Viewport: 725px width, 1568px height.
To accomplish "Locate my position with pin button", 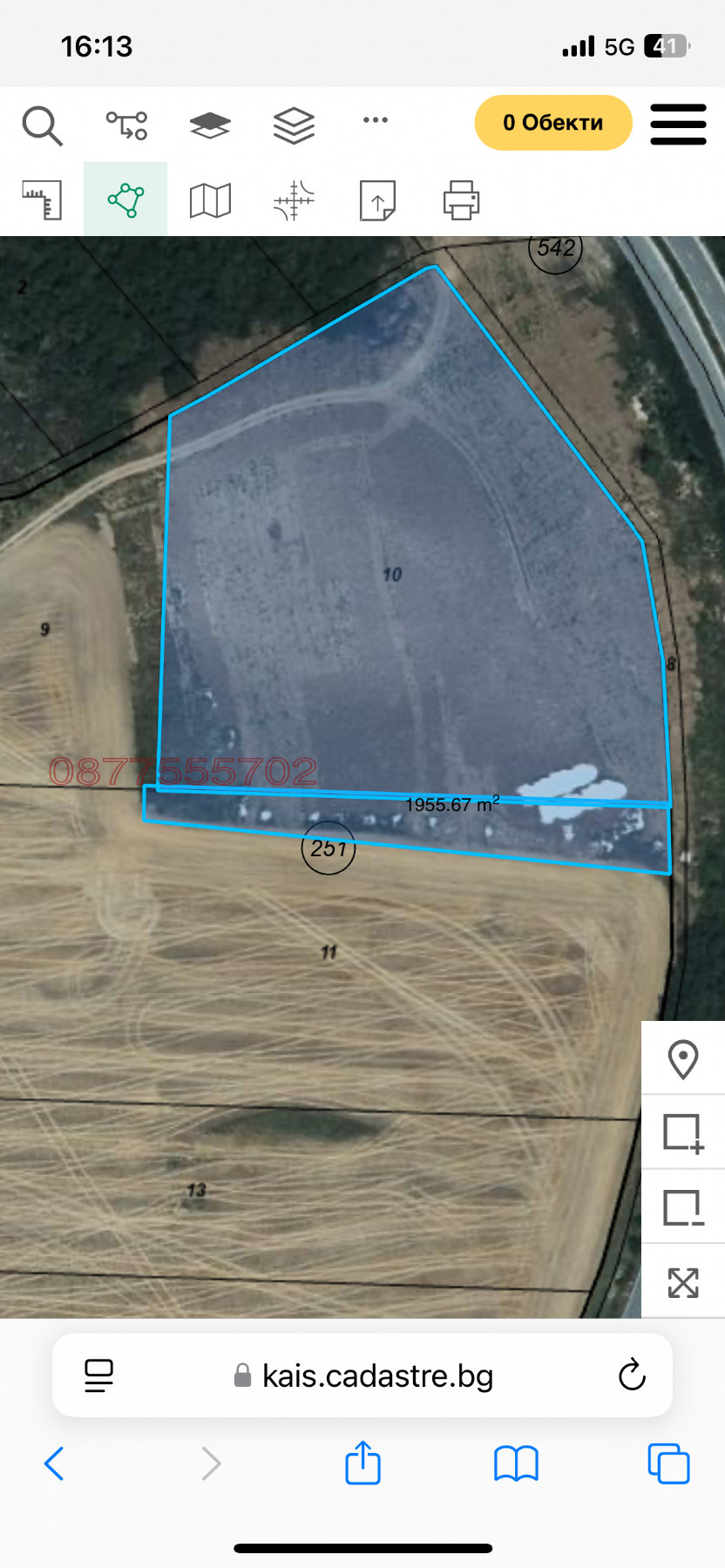I will [683, 1059].
